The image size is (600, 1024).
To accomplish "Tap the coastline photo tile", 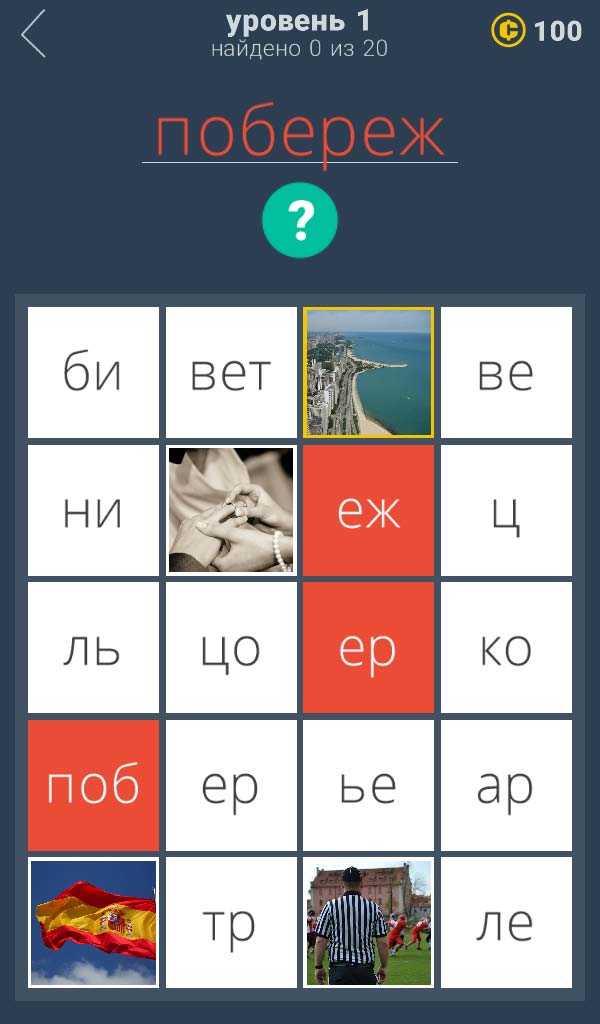I will tap(368, 373).
